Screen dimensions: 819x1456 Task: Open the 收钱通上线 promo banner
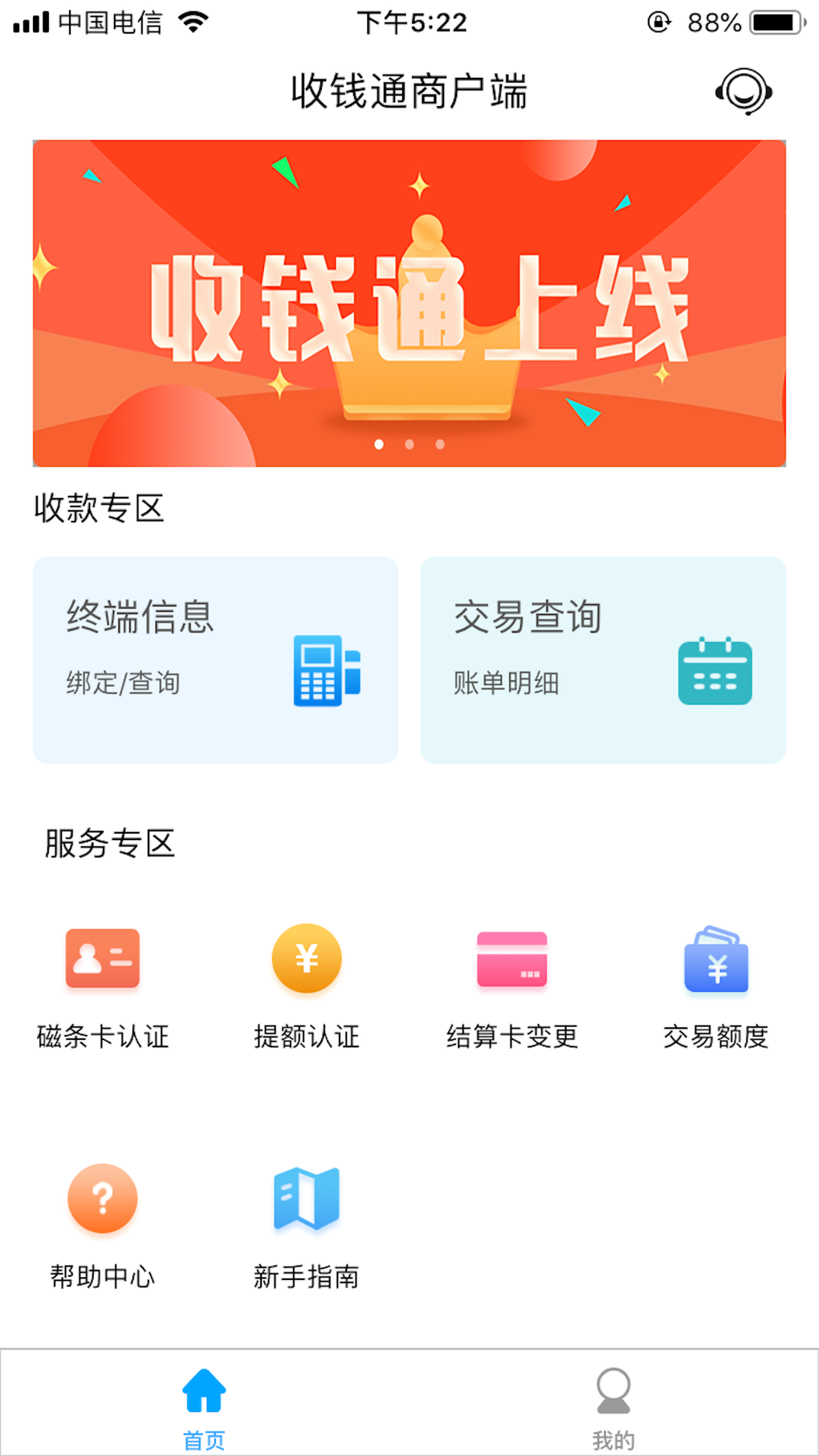click(x=409, y=304)
